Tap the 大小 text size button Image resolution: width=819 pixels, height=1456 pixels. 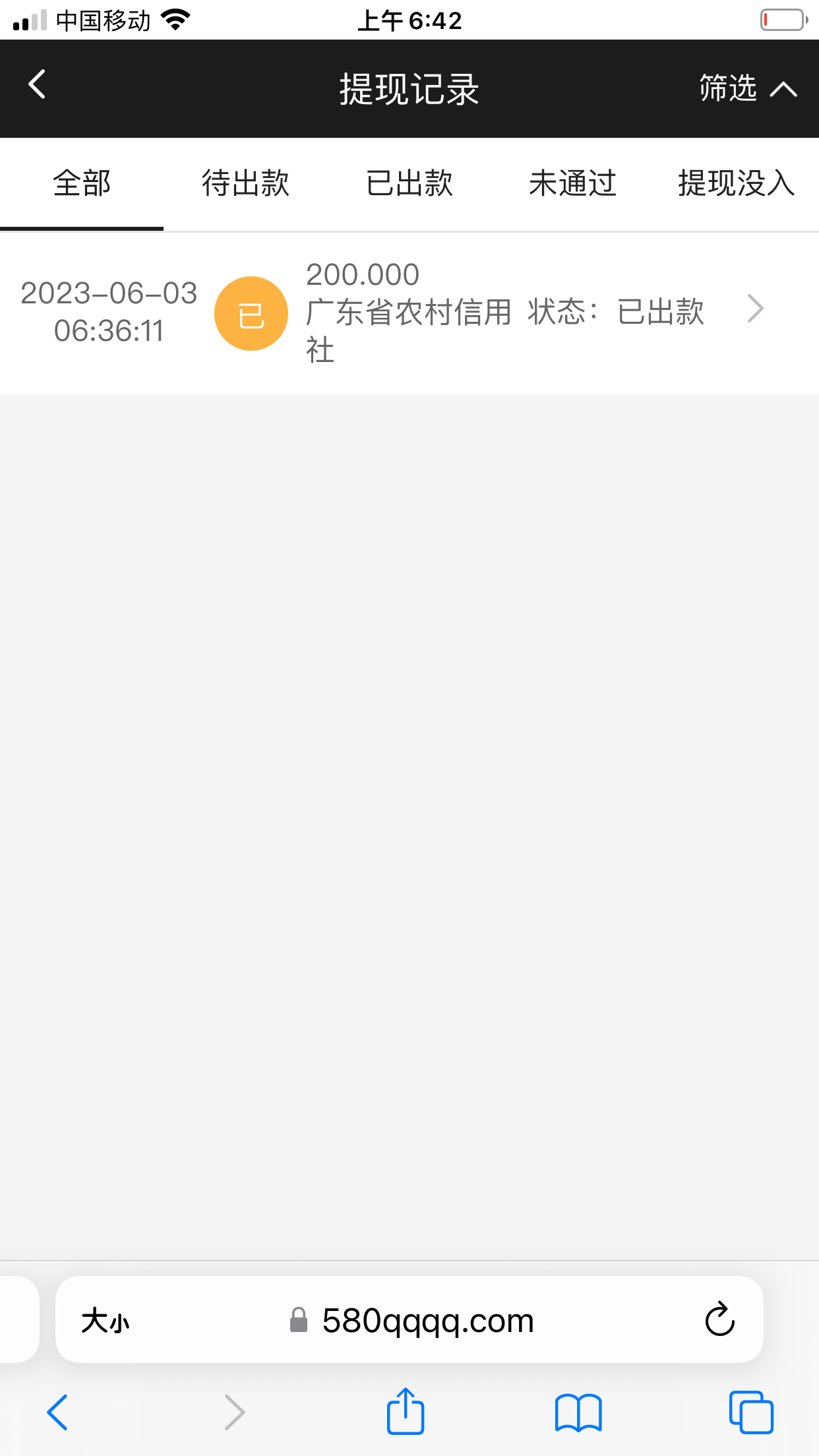(x=106, y=1321)
